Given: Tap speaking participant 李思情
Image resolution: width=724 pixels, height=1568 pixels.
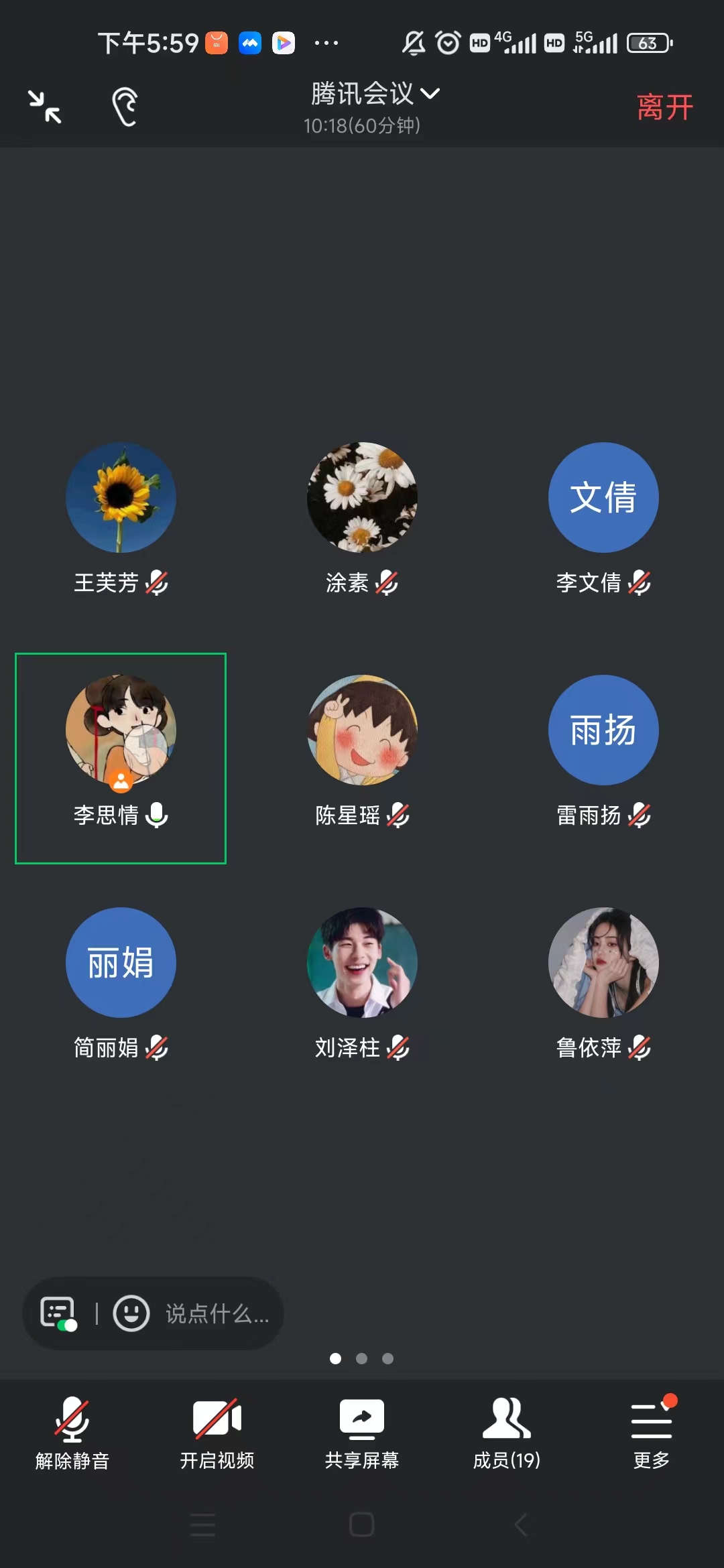Looking at the screenshot, I should point(121,730).
